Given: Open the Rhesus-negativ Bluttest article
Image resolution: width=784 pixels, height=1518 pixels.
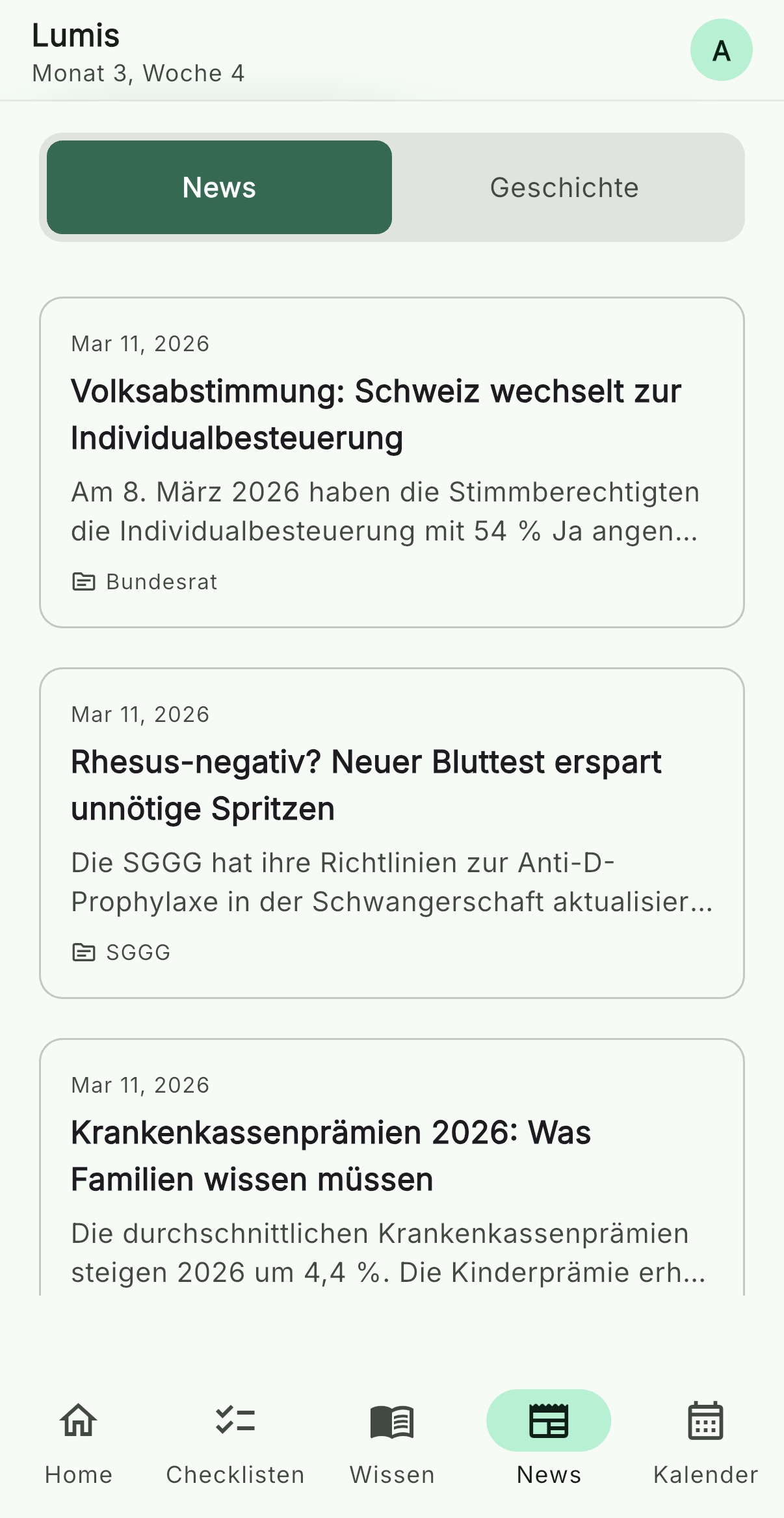Looking at the screenshot, I should 391,832.
